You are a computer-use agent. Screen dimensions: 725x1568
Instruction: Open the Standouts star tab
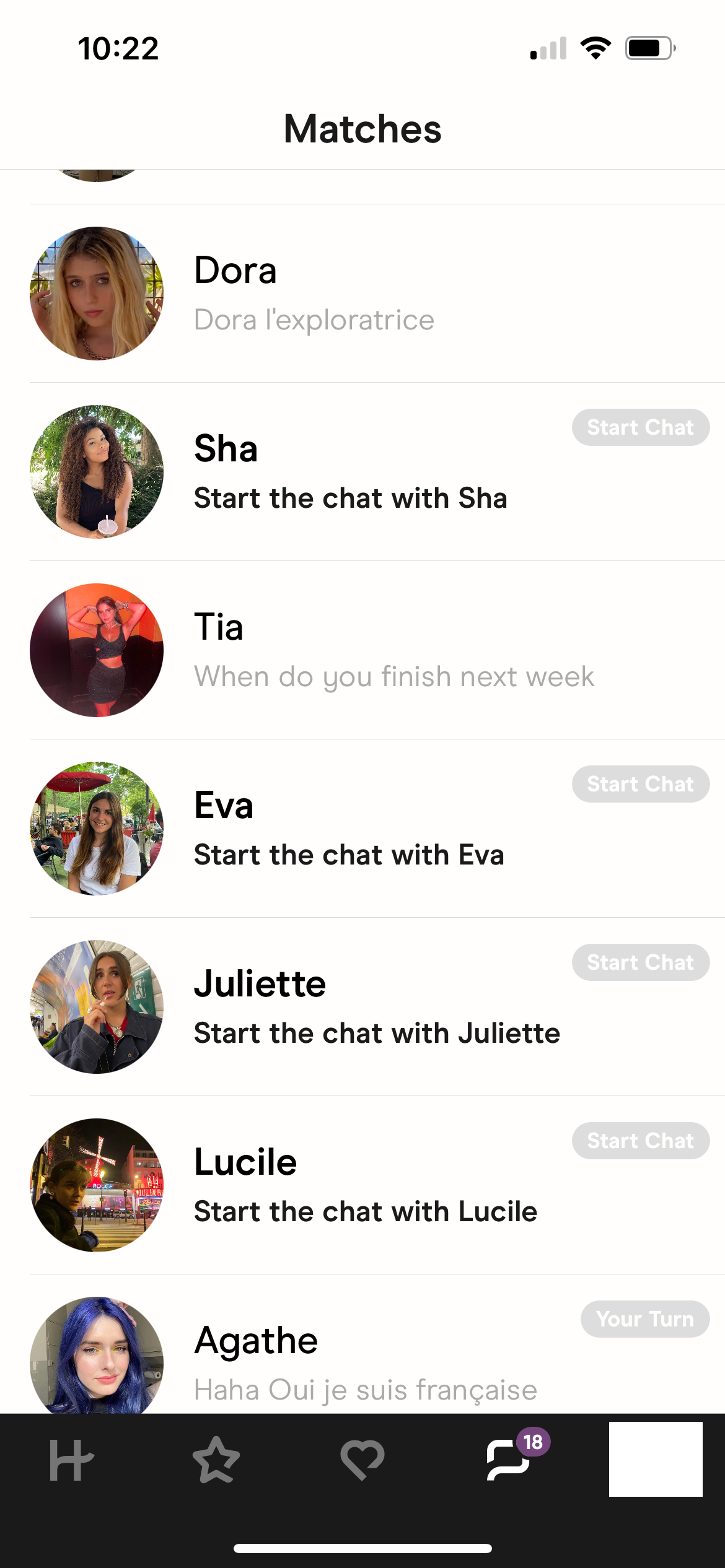(x=216, y=1460)
